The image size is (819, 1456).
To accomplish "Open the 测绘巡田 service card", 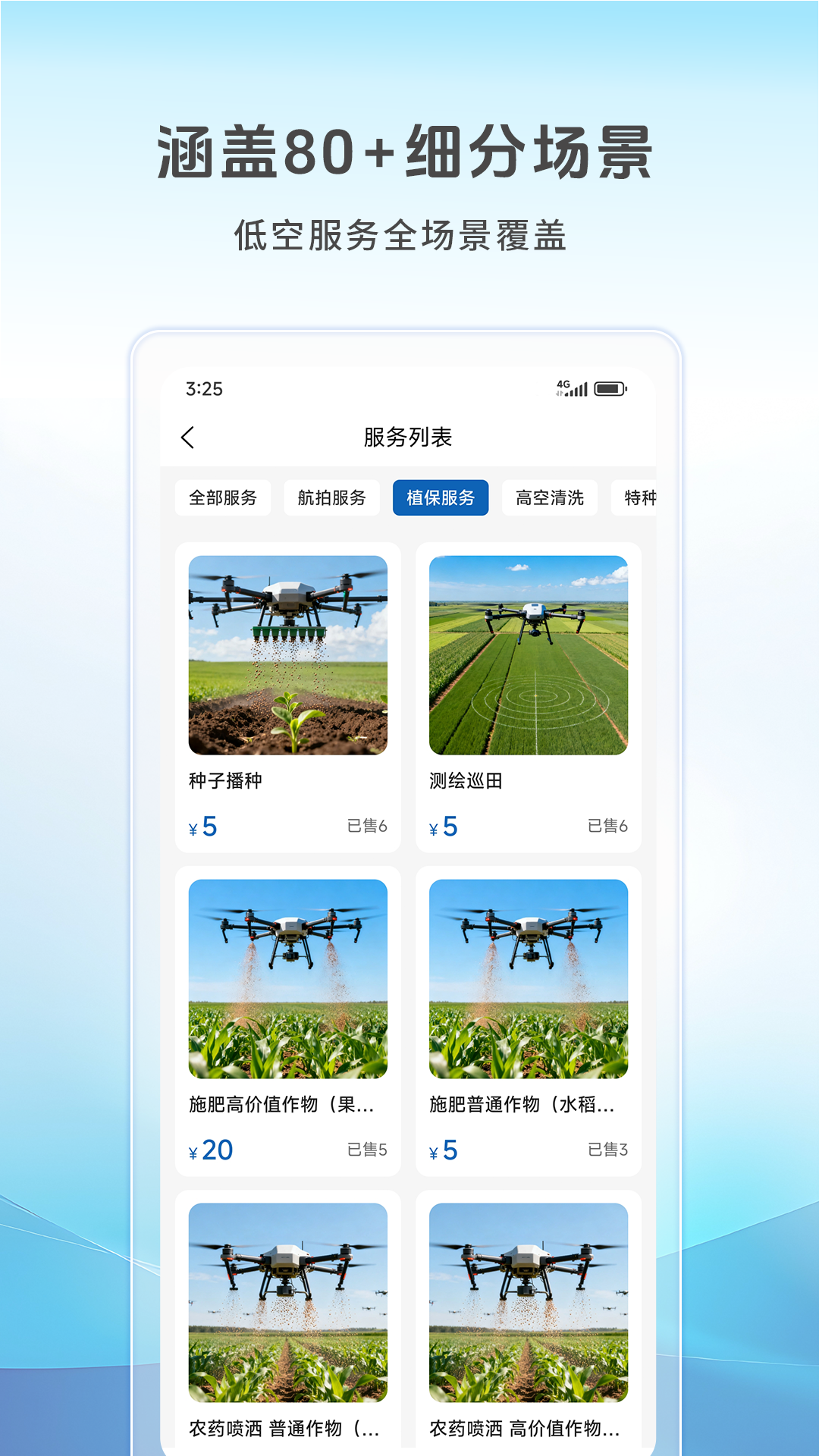I will [529, 698].
